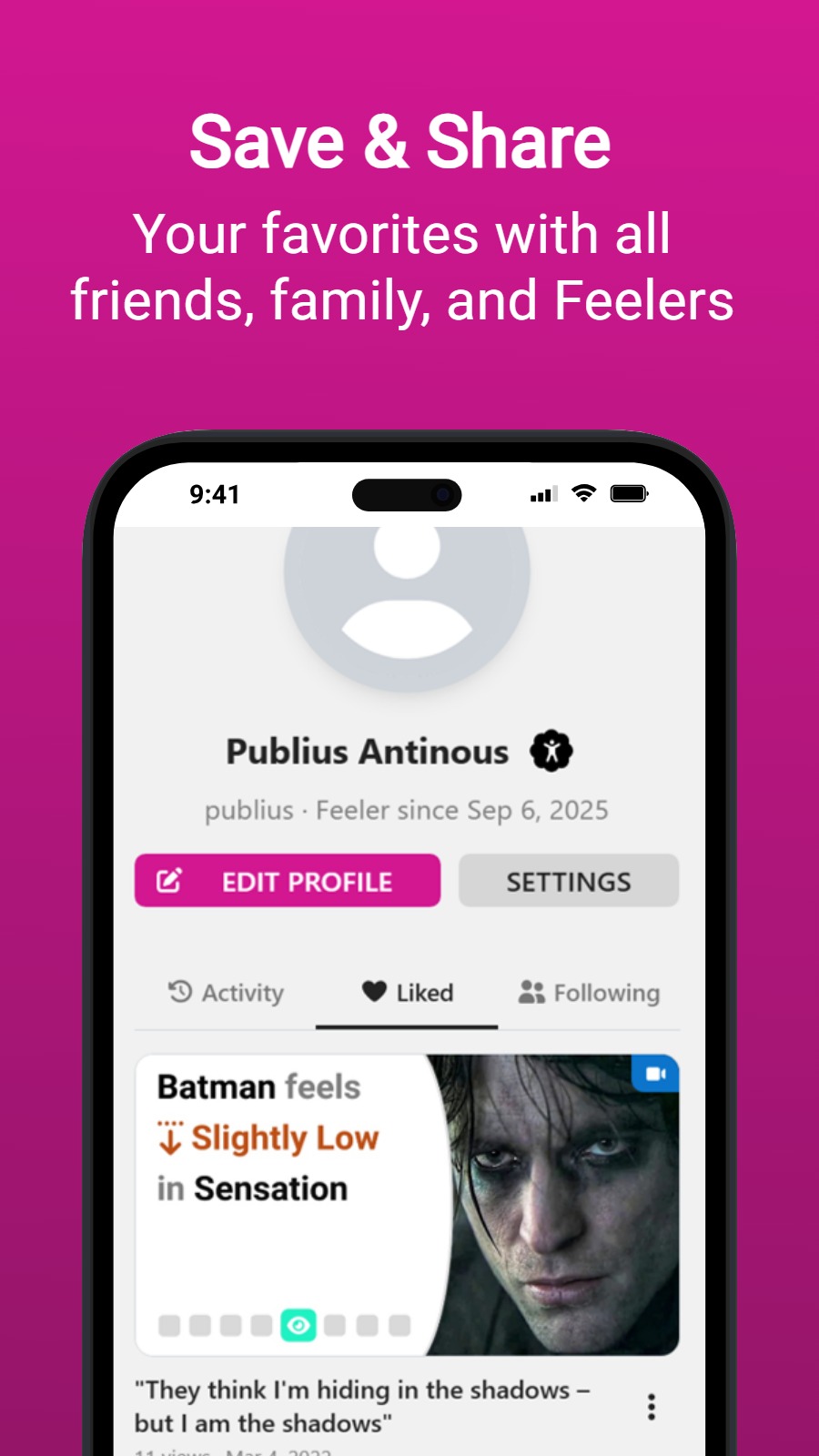The width and height of the screenshot is (819, 1456).
Task: Open the Following tab
Action: point(590,992)
